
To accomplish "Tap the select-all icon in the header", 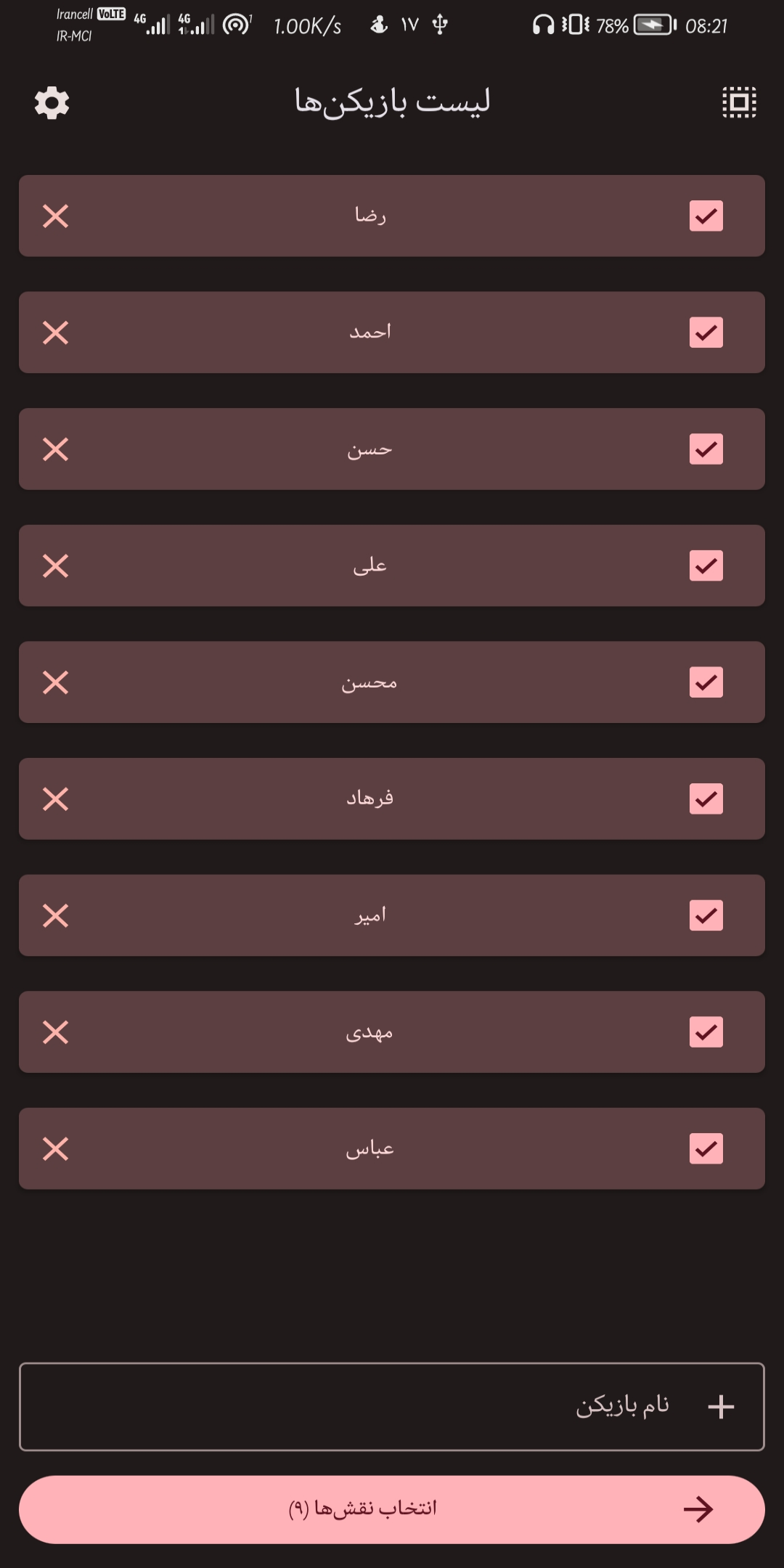I will click(739, 102).
